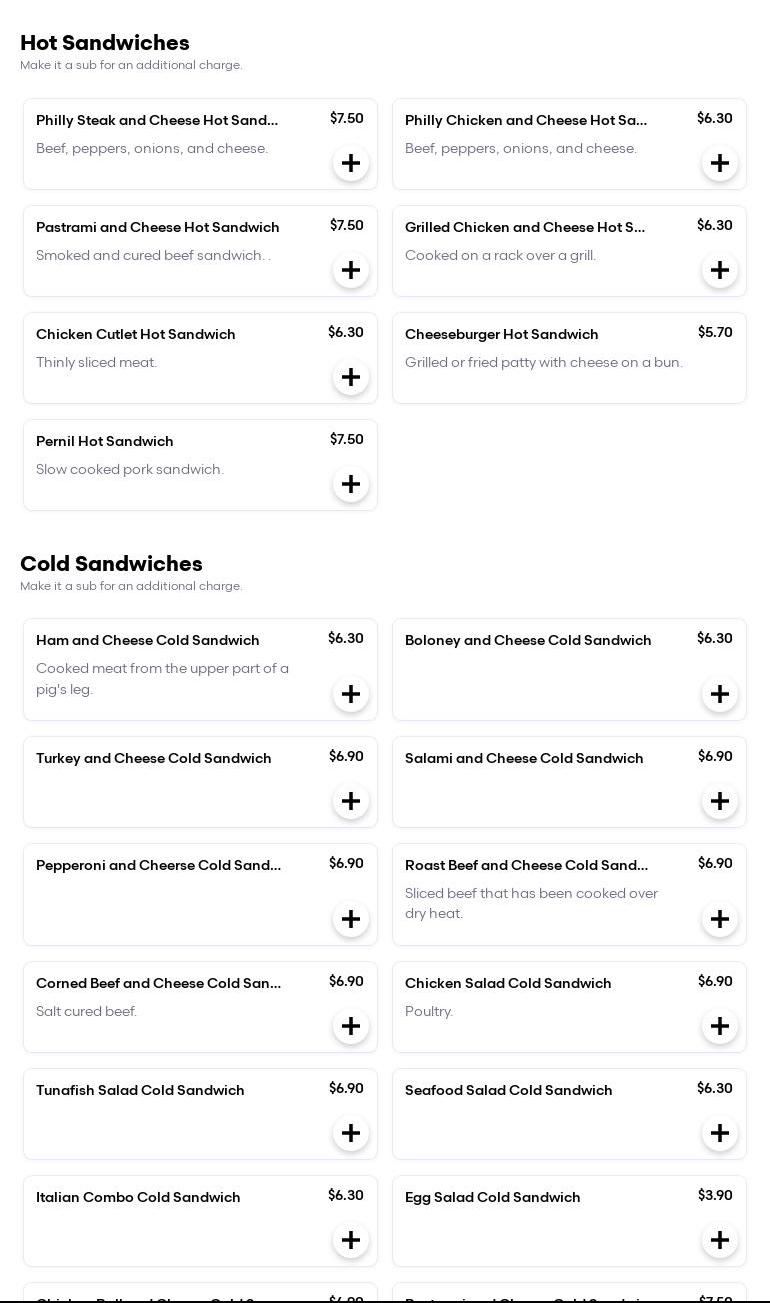Add Turkey and Cheese Cold Sandwich
The height and width of the screenshot is (1303, 770).
[x=351, y=801]
